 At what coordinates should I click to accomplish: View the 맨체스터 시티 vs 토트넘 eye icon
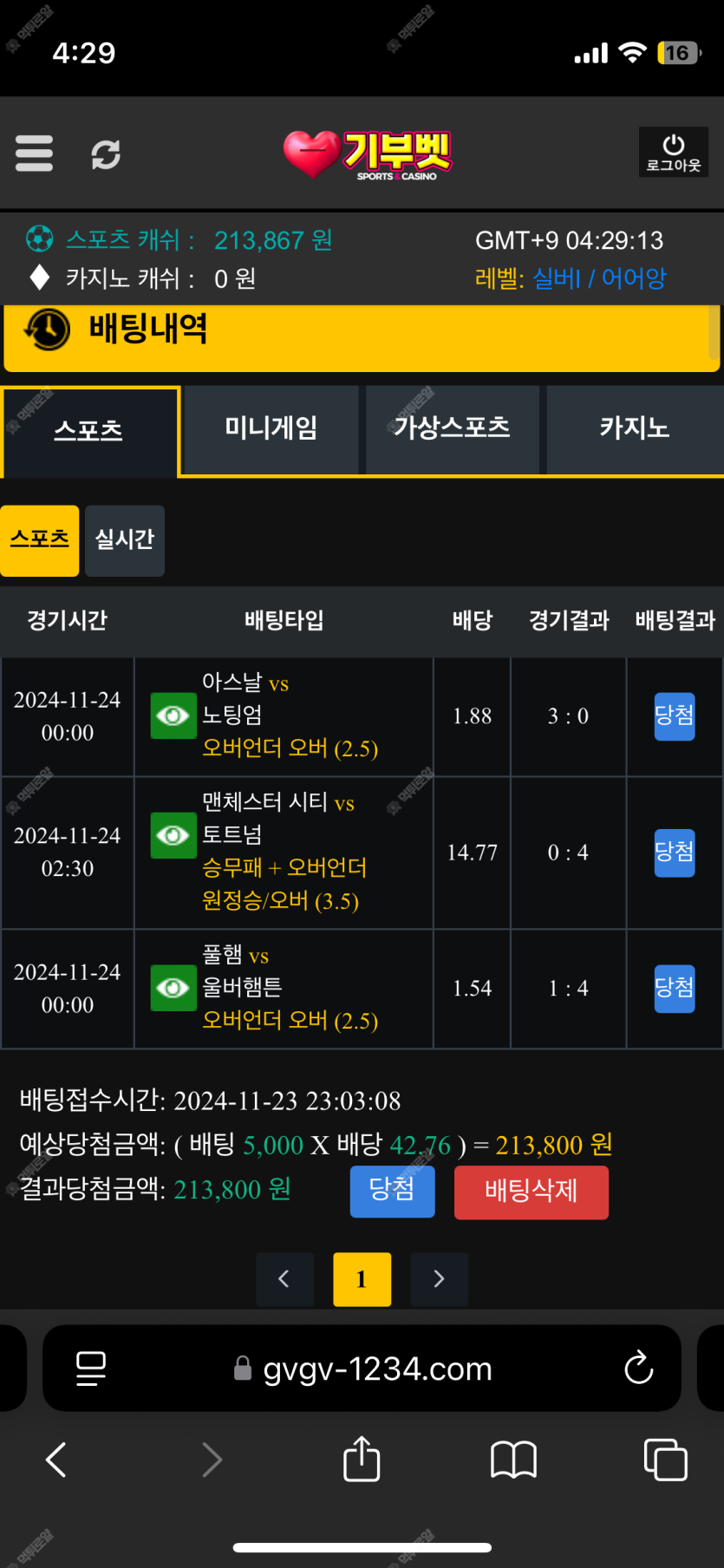[x=173, y=835]
